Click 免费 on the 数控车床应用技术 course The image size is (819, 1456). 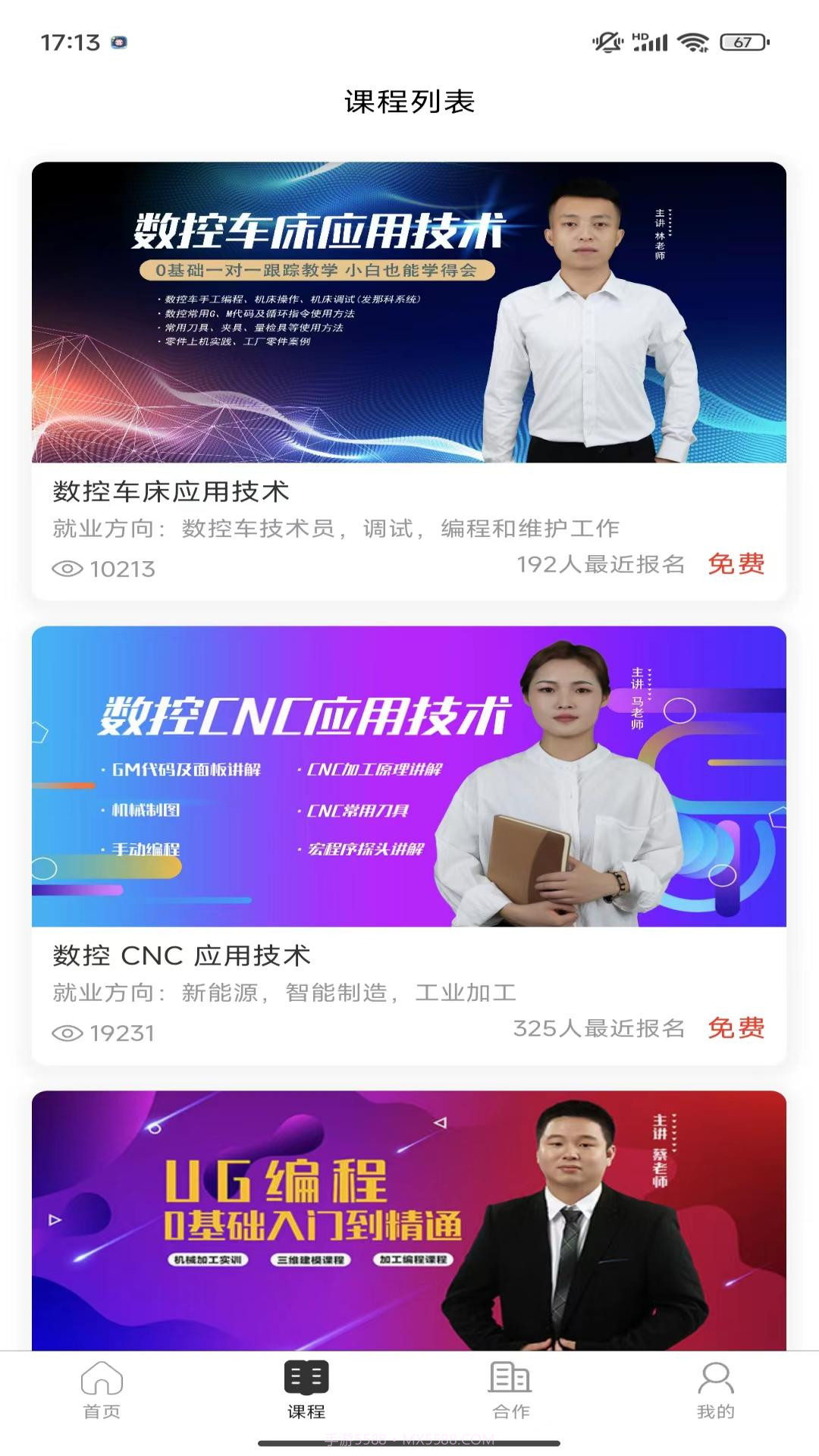(737, 564)
